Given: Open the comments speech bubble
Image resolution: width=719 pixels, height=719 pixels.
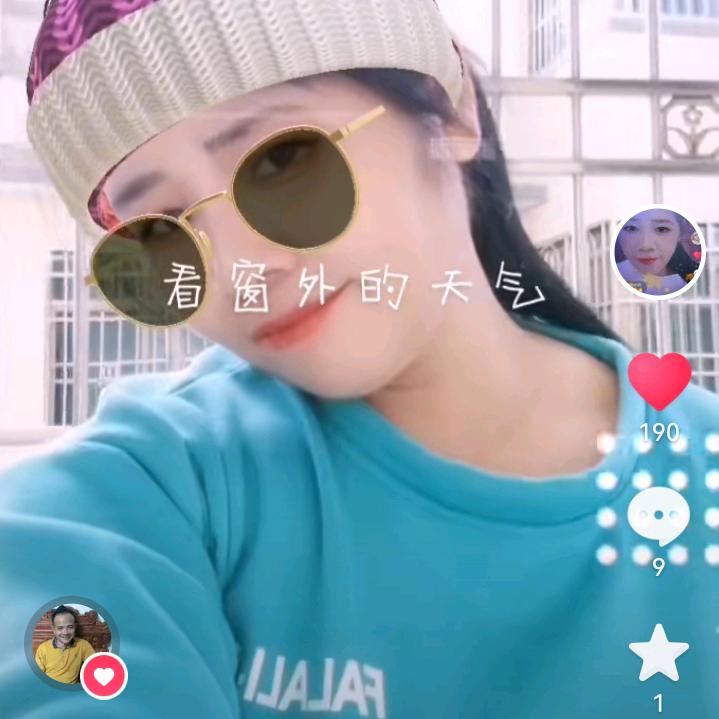Looking at the screenshot, I should pyautogui.click(x=658, y=518).
